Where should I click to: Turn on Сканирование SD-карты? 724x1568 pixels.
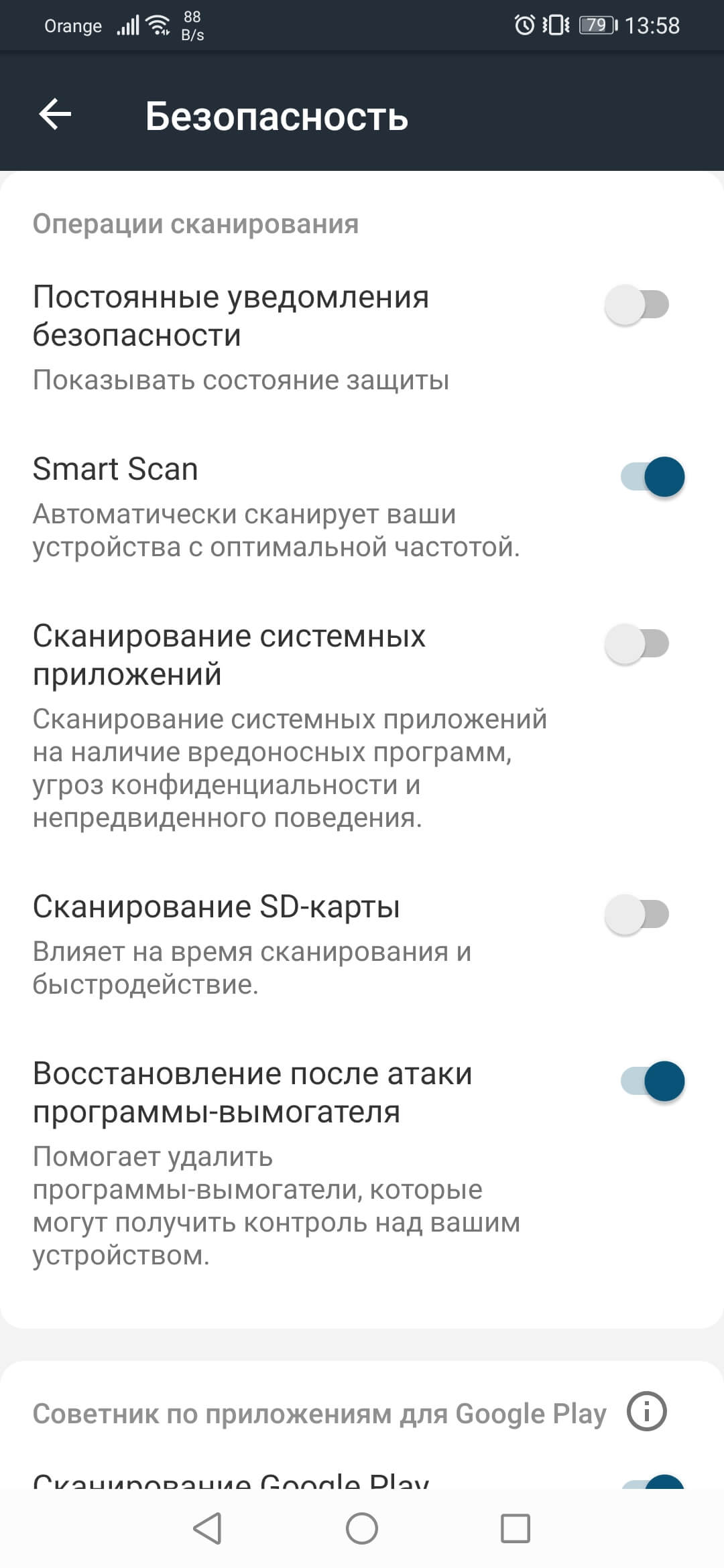pos(637,915)
